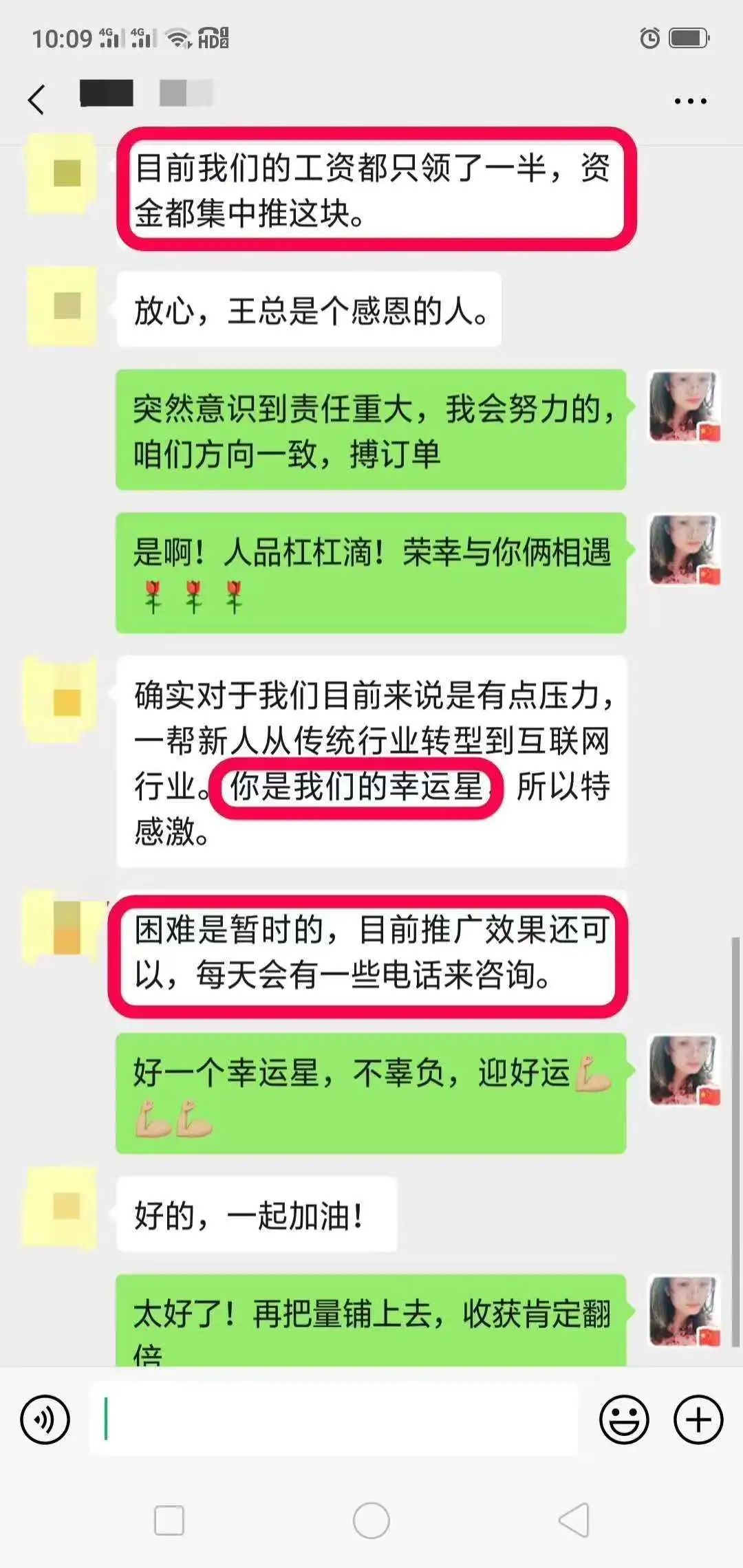
Task: Open the plus attachments panel
Action: click(x=698, y=1419)
